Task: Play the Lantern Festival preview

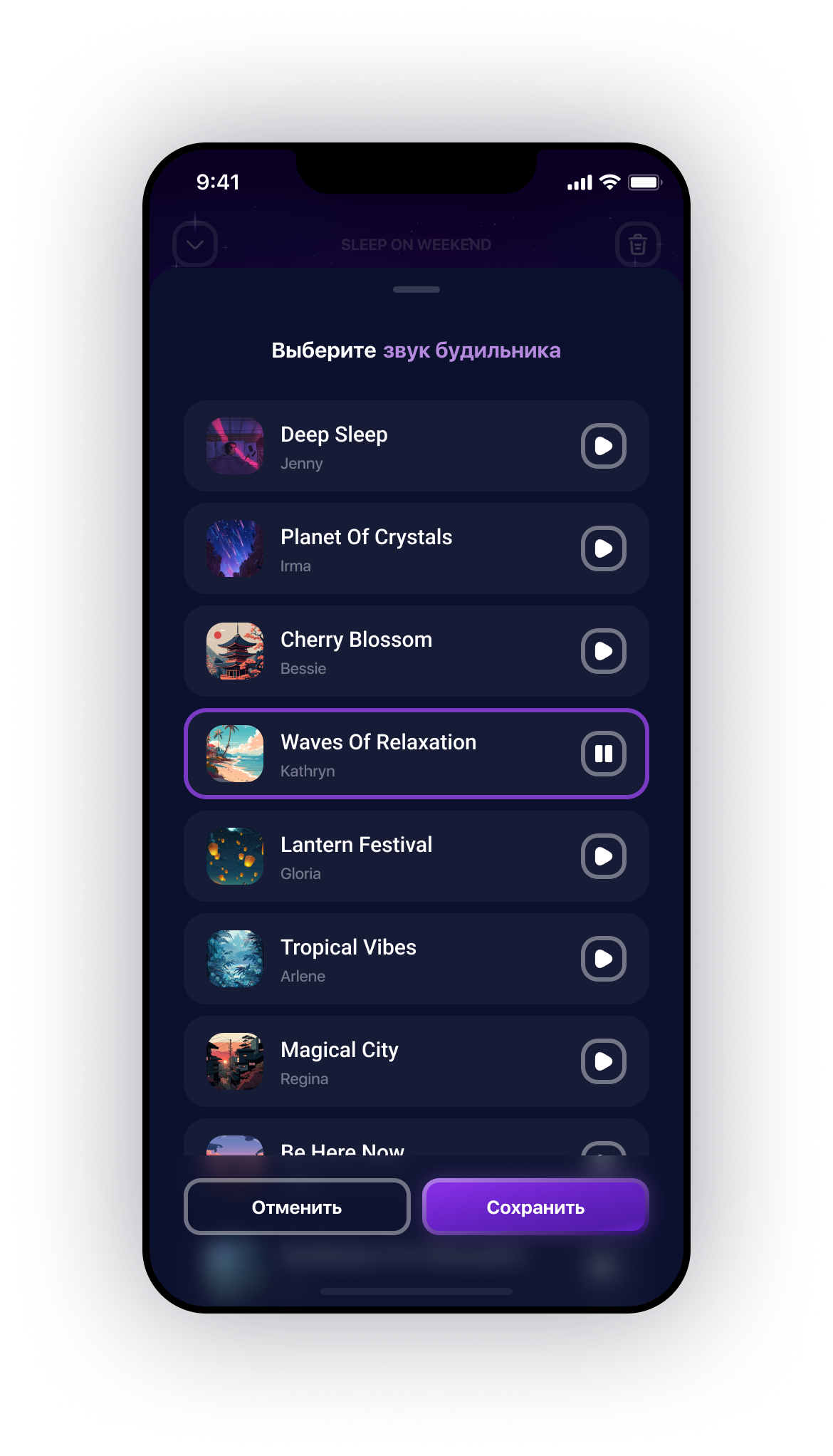Action: 603,856
